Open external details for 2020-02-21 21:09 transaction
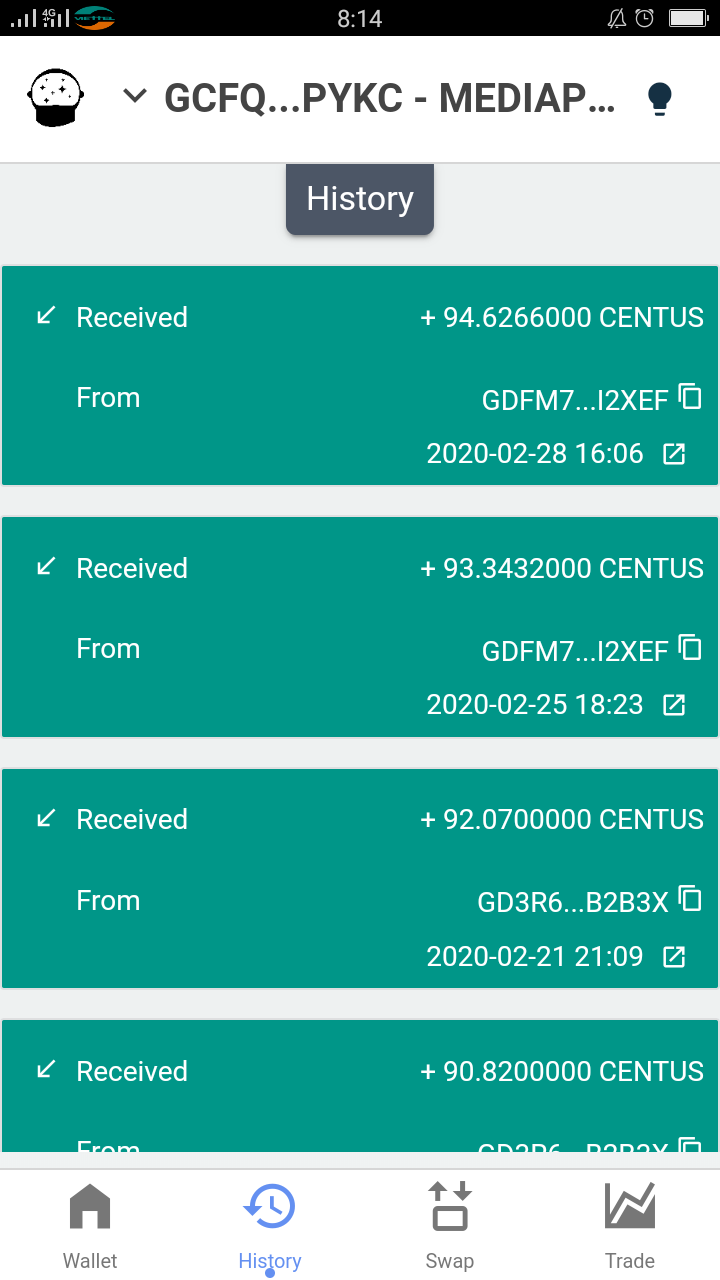 (x=675, y=957)
